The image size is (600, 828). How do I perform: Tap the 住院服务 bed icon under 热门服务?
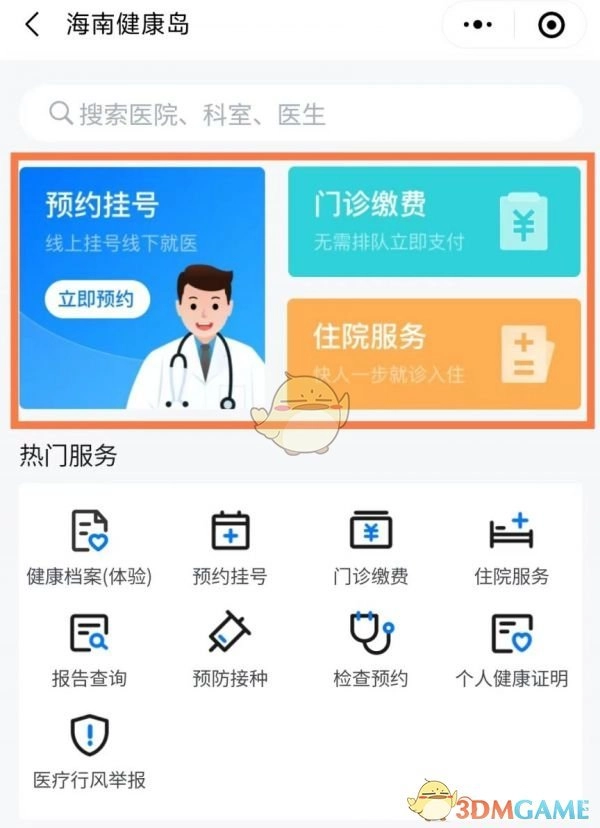coord(511,545)
